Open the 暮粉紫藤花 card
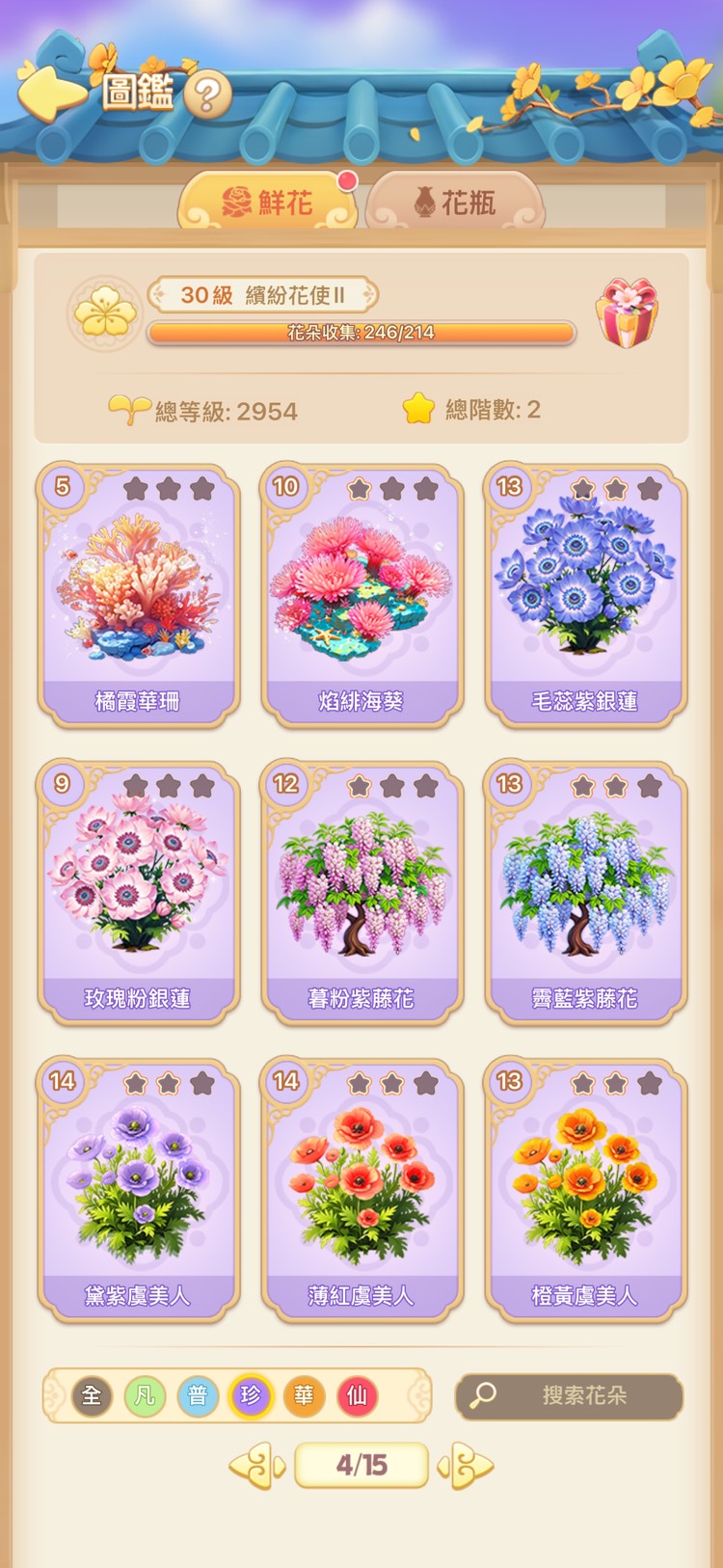Screen dimensions: 723x1568 (361, 892)
